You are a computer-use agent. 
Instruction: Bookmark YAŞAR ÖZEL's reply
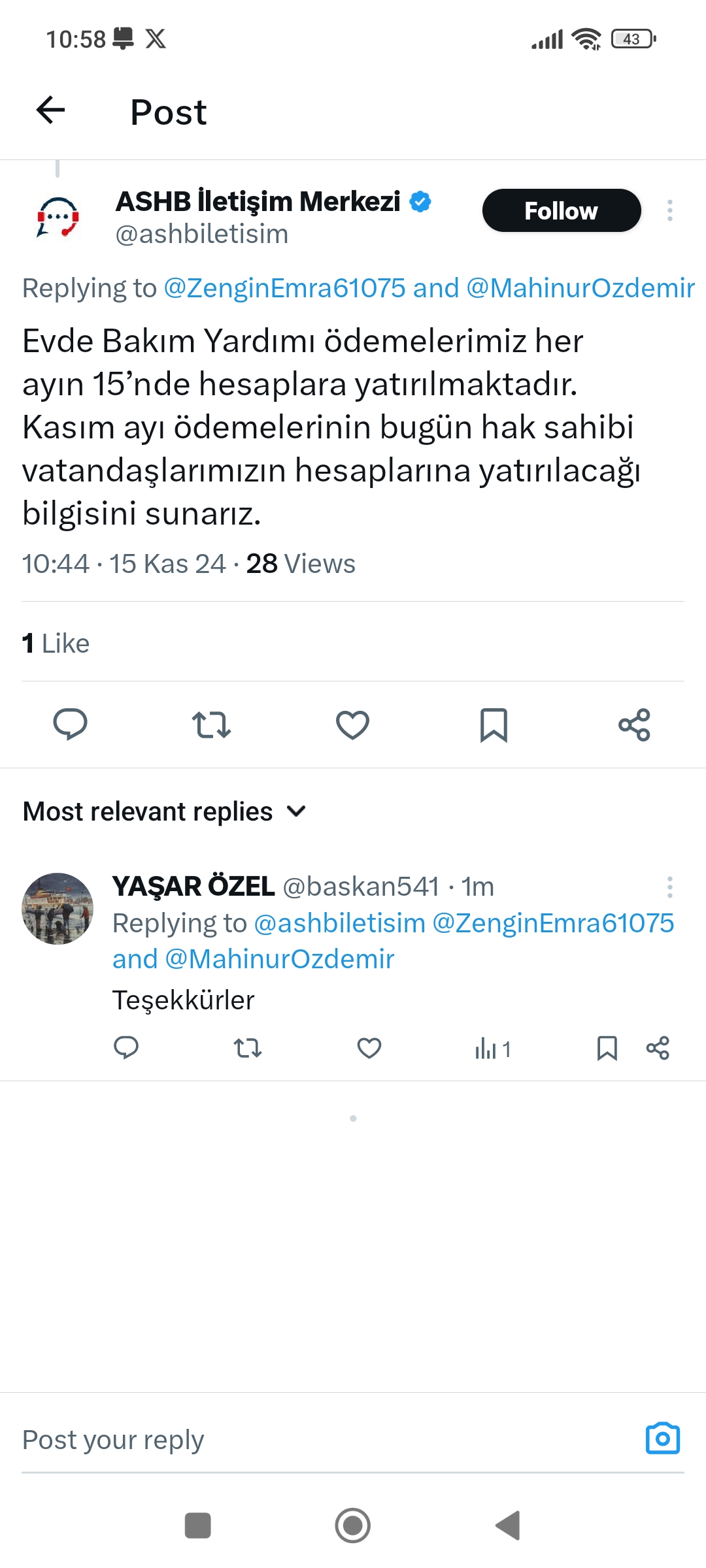(607, 1048)
